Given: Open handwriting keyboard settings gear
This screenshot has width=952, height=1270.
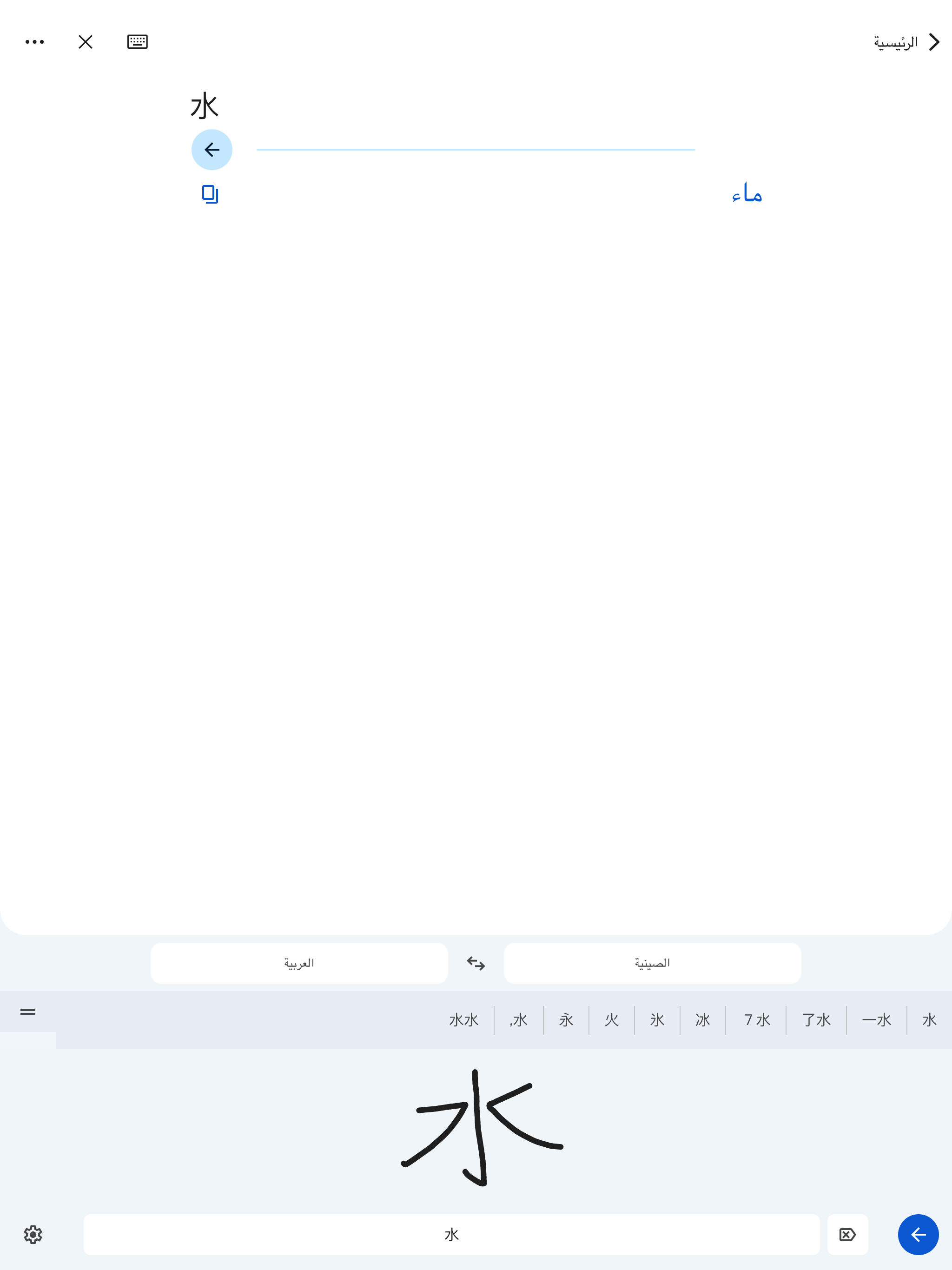Looking at the screenshot, I should tap(33, 1234).
